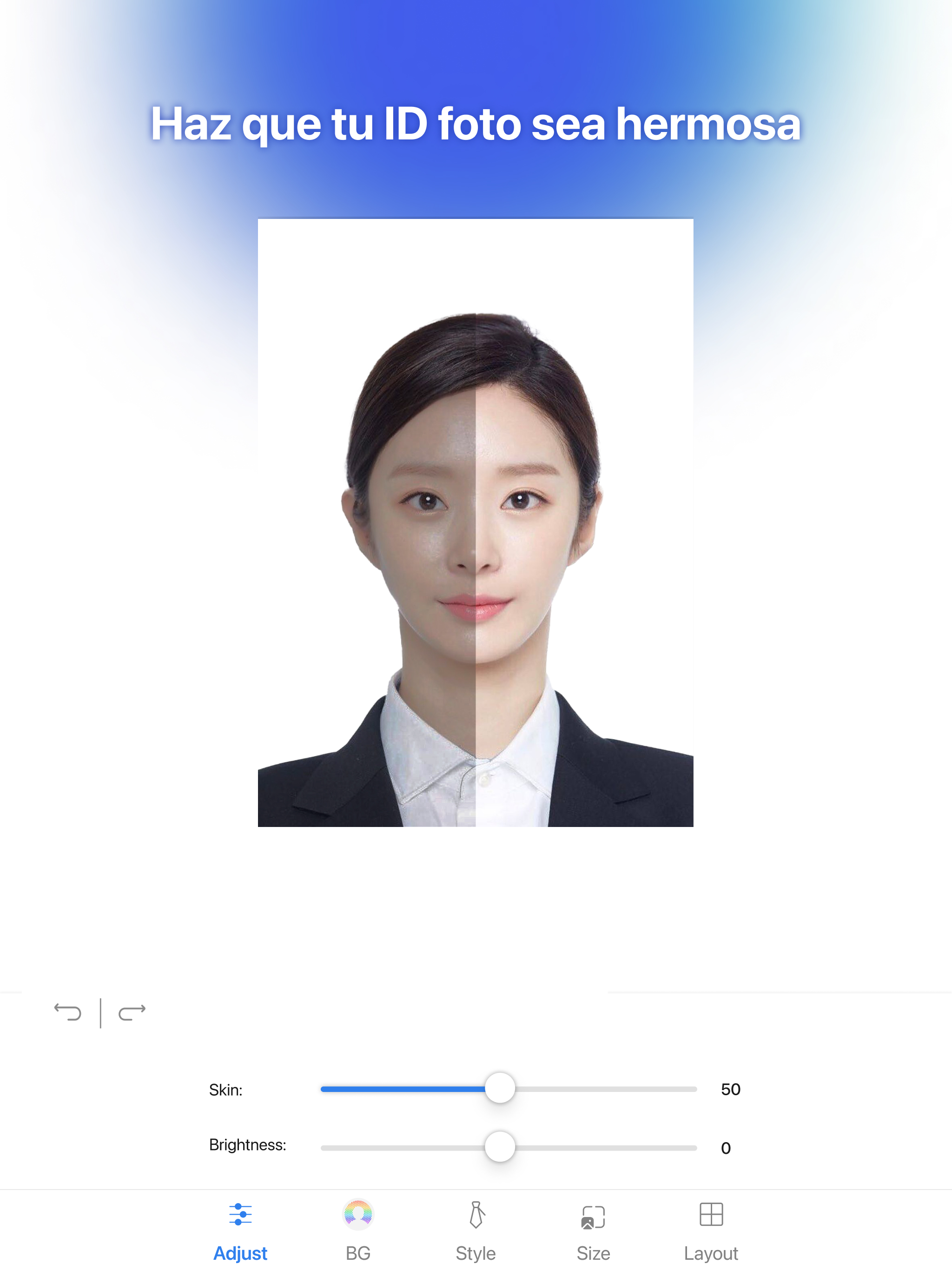This screenshot has height=1270, width=952.
Task: Click the Skin slider handle
Action: tap(501, 1089)
